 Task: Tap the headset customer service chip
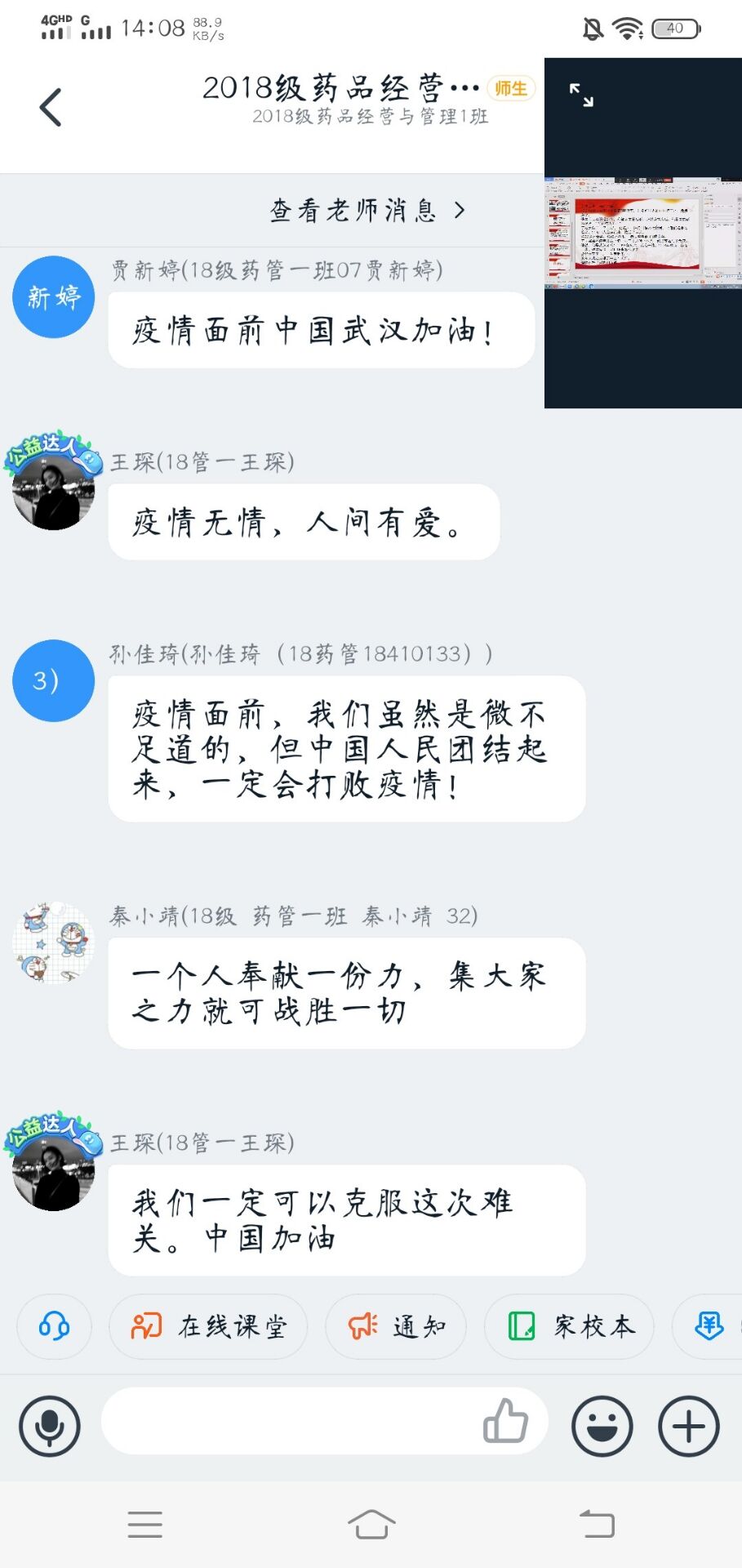[x=54, y=1326]
